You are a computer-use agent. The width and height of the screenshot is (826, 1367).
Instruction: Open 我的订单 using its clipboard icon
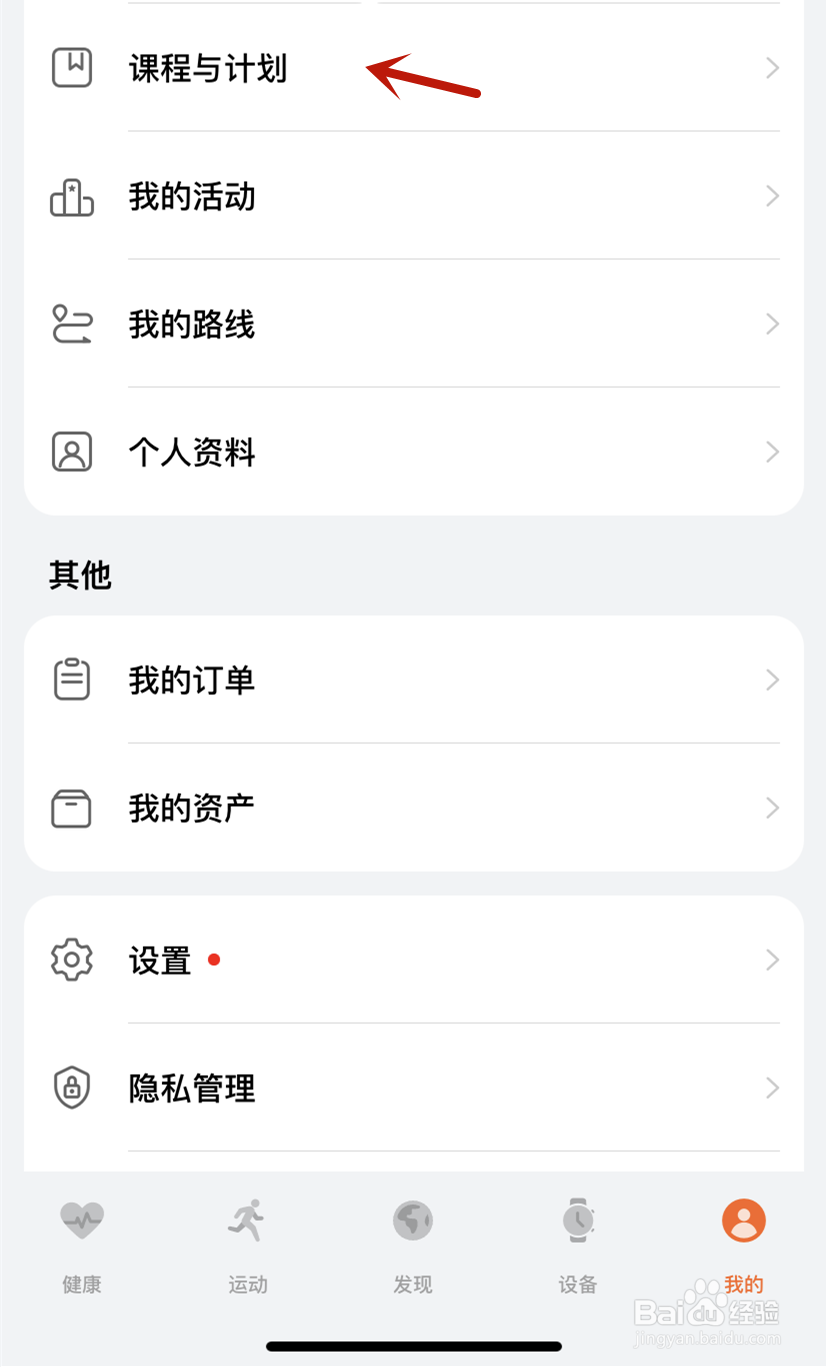[x=71, y=680]
